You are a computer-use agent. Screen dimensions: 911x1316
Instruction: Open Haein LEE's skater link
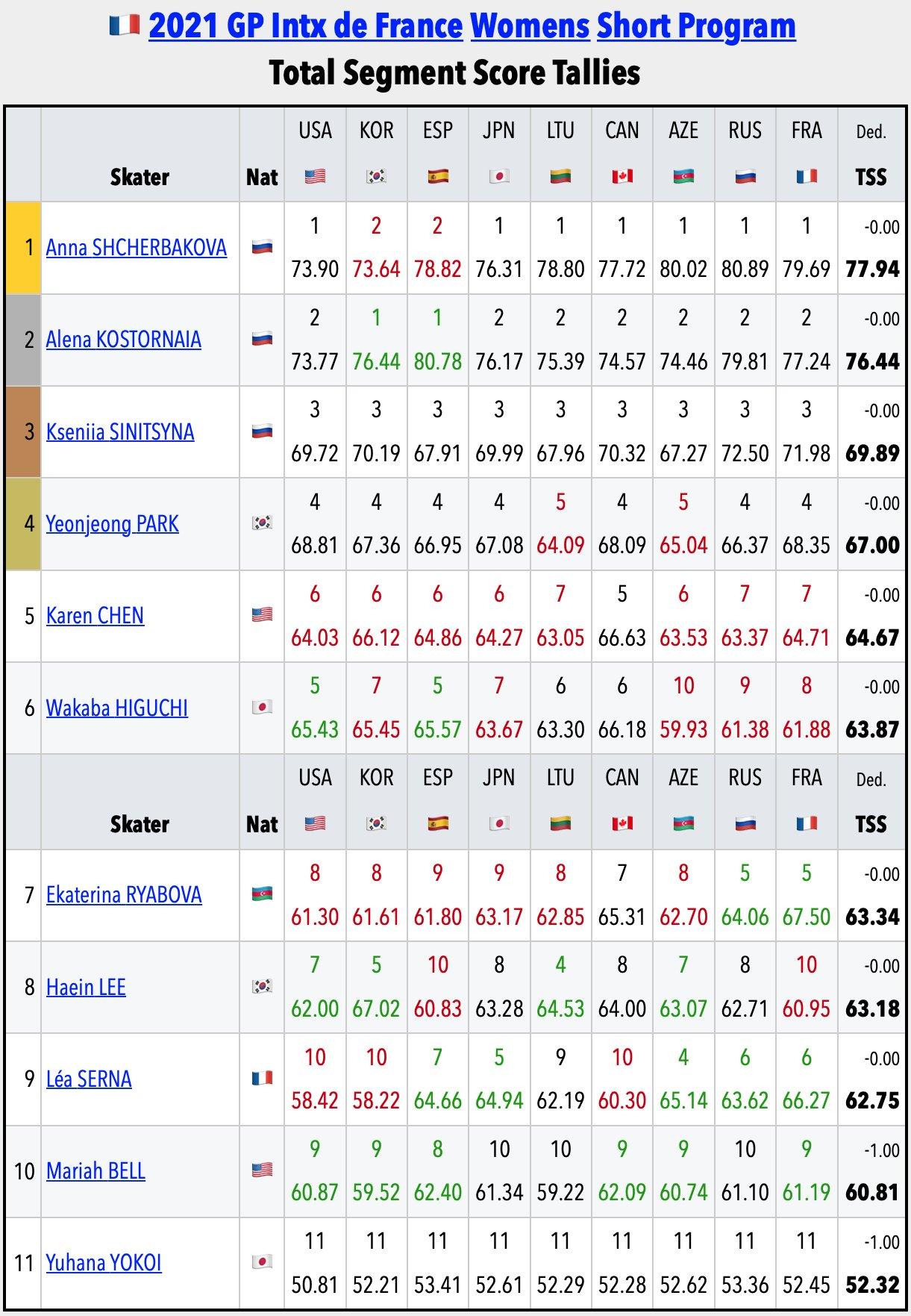(x=86, y=988)
